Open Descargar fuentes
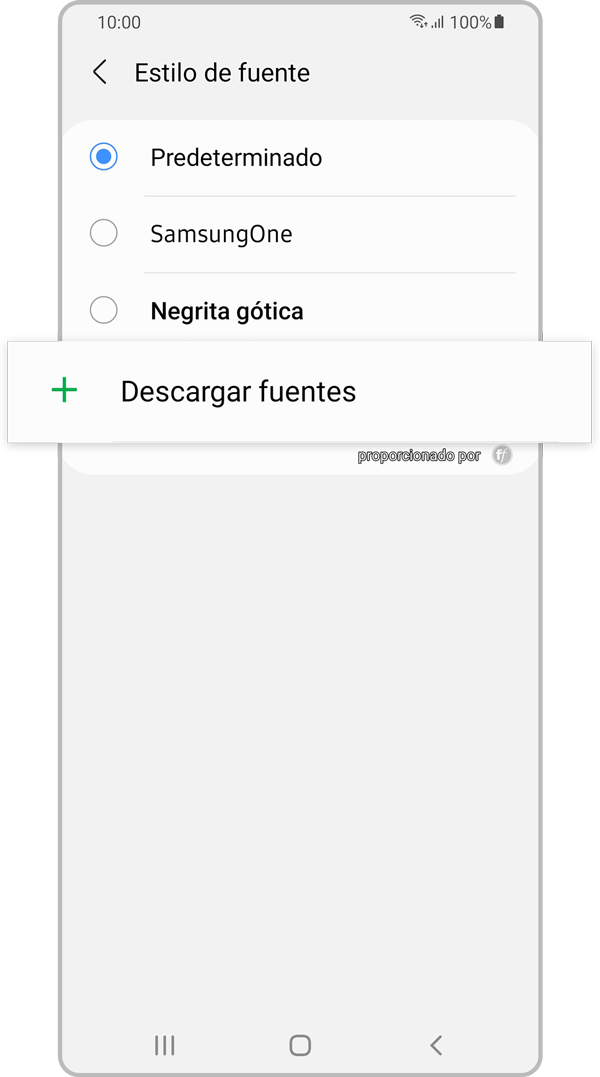 (238, 392)
